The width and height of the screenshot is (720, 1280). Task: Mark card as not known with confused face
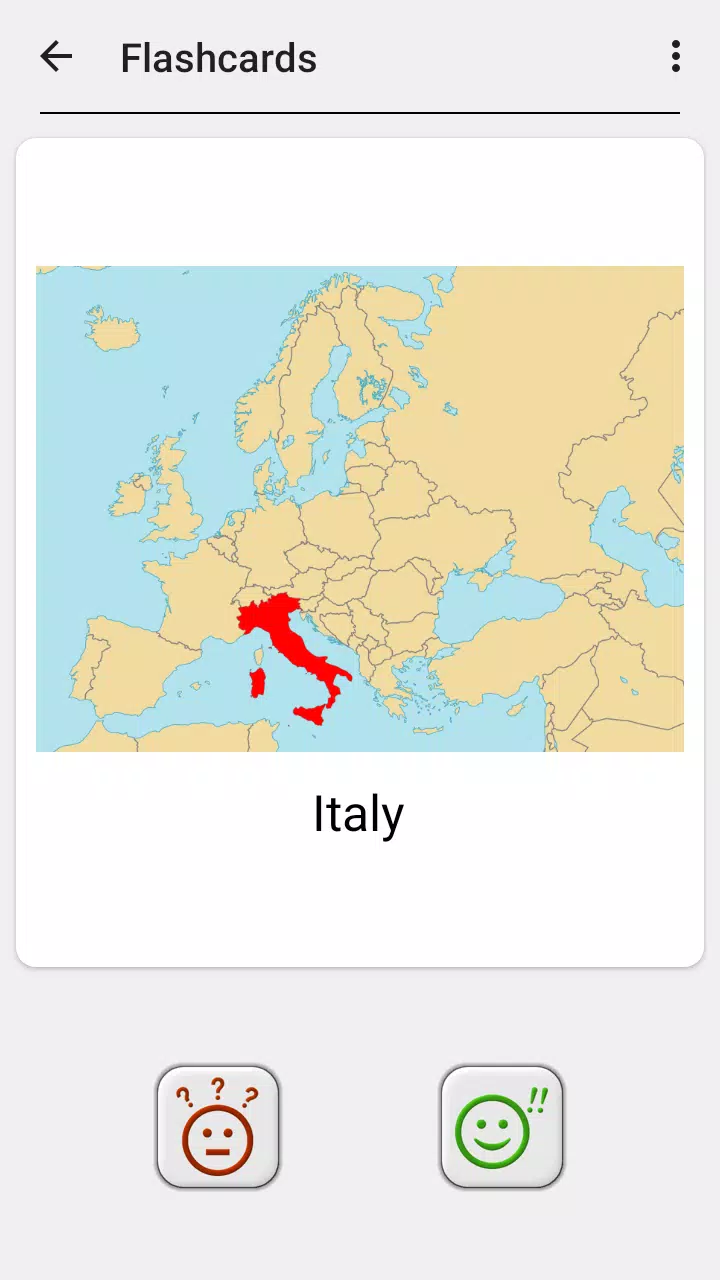(218, 1127)
